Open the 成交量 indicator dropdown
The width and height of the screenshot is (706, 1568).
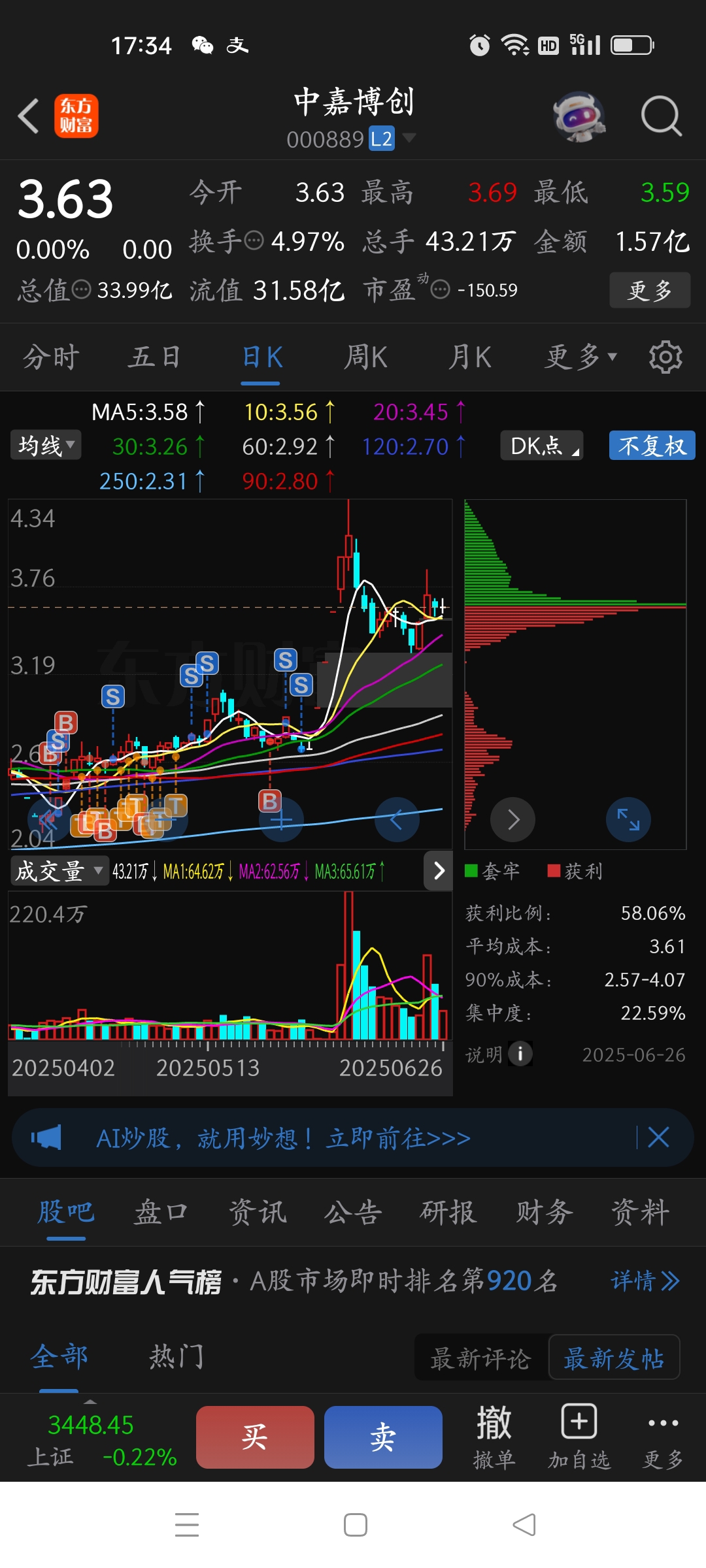[59, 871]
